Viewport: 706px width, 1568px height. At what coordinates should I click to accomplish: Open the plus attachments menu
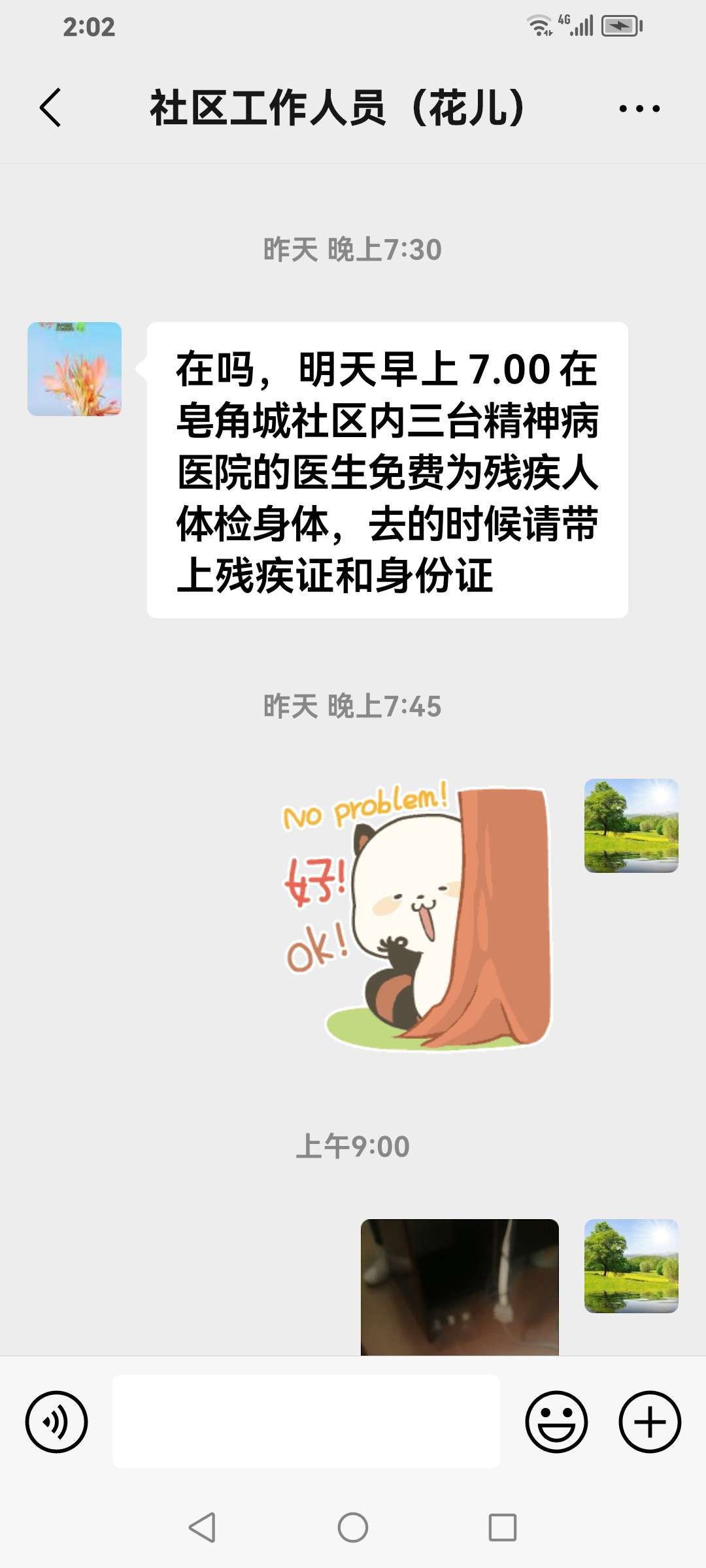(650, 1422)
